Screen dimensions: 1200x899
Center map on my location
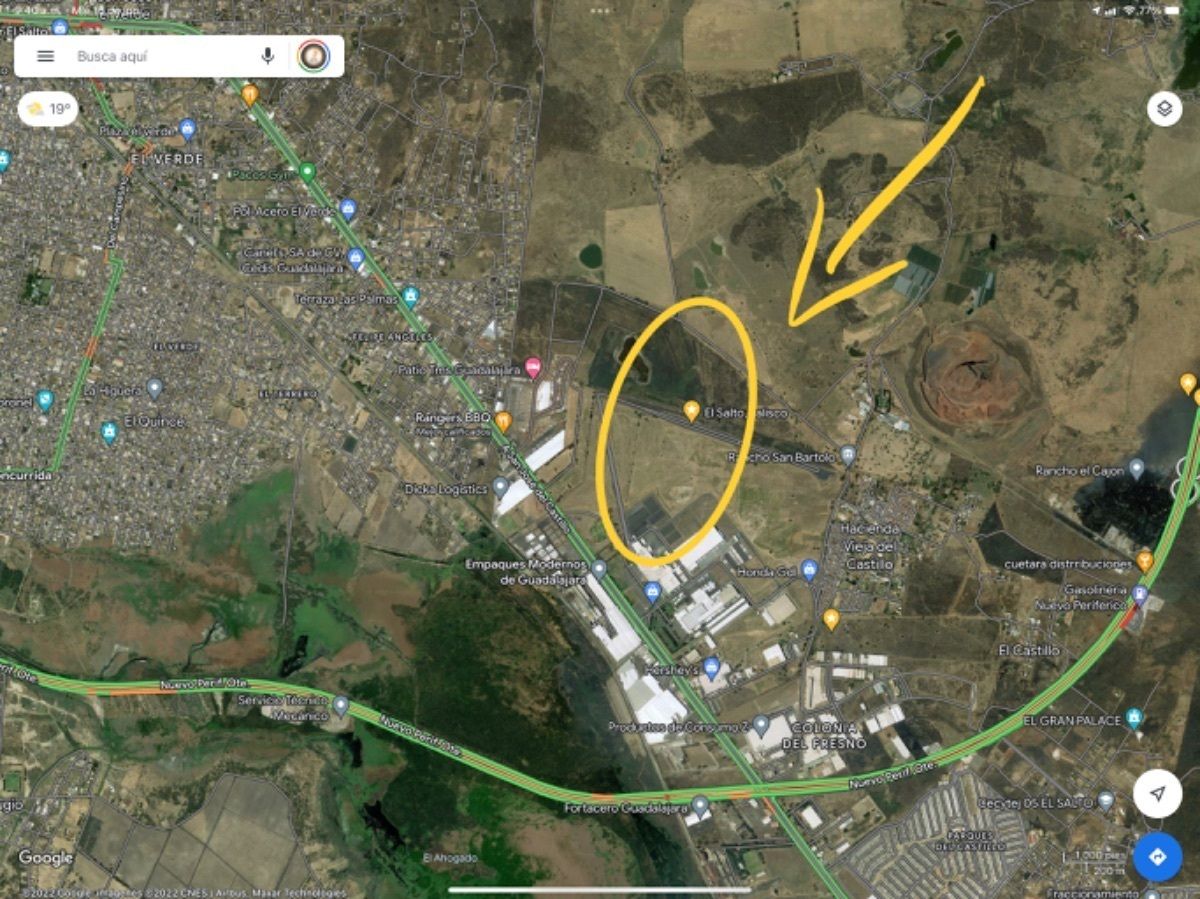coord(1157,794)
